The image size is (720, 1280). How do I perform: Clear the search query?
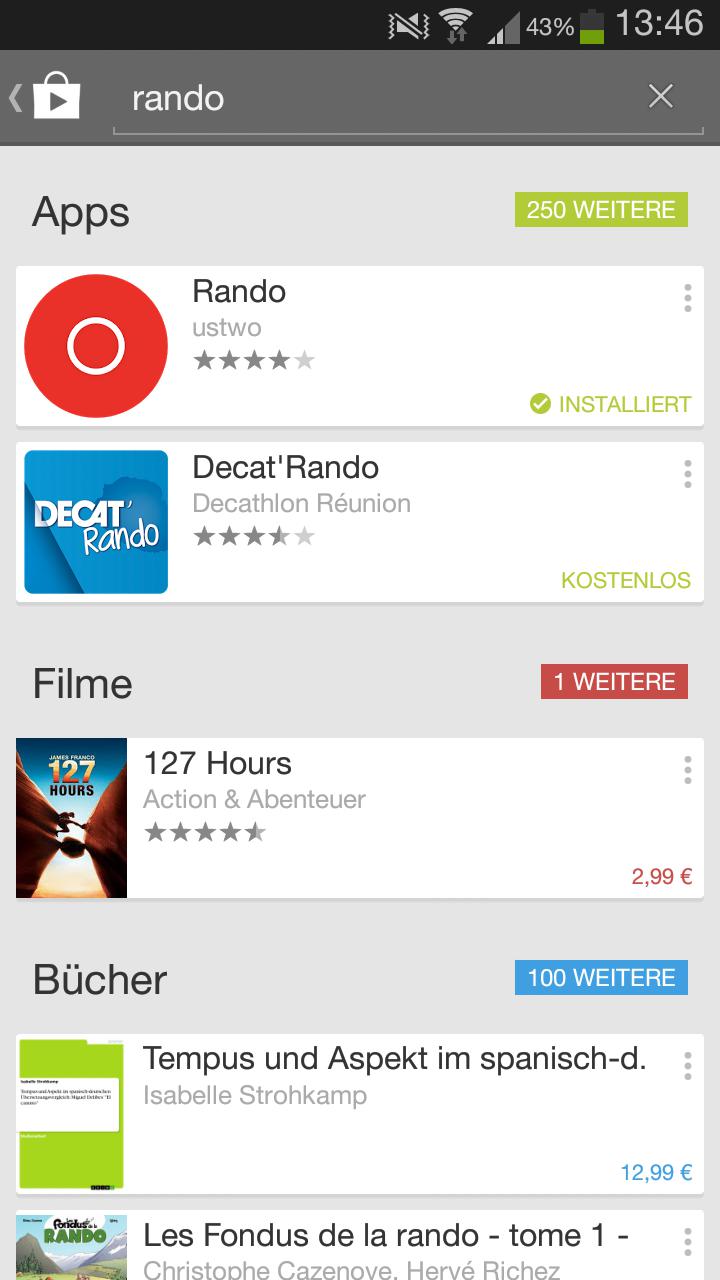(x=661, y=97)
